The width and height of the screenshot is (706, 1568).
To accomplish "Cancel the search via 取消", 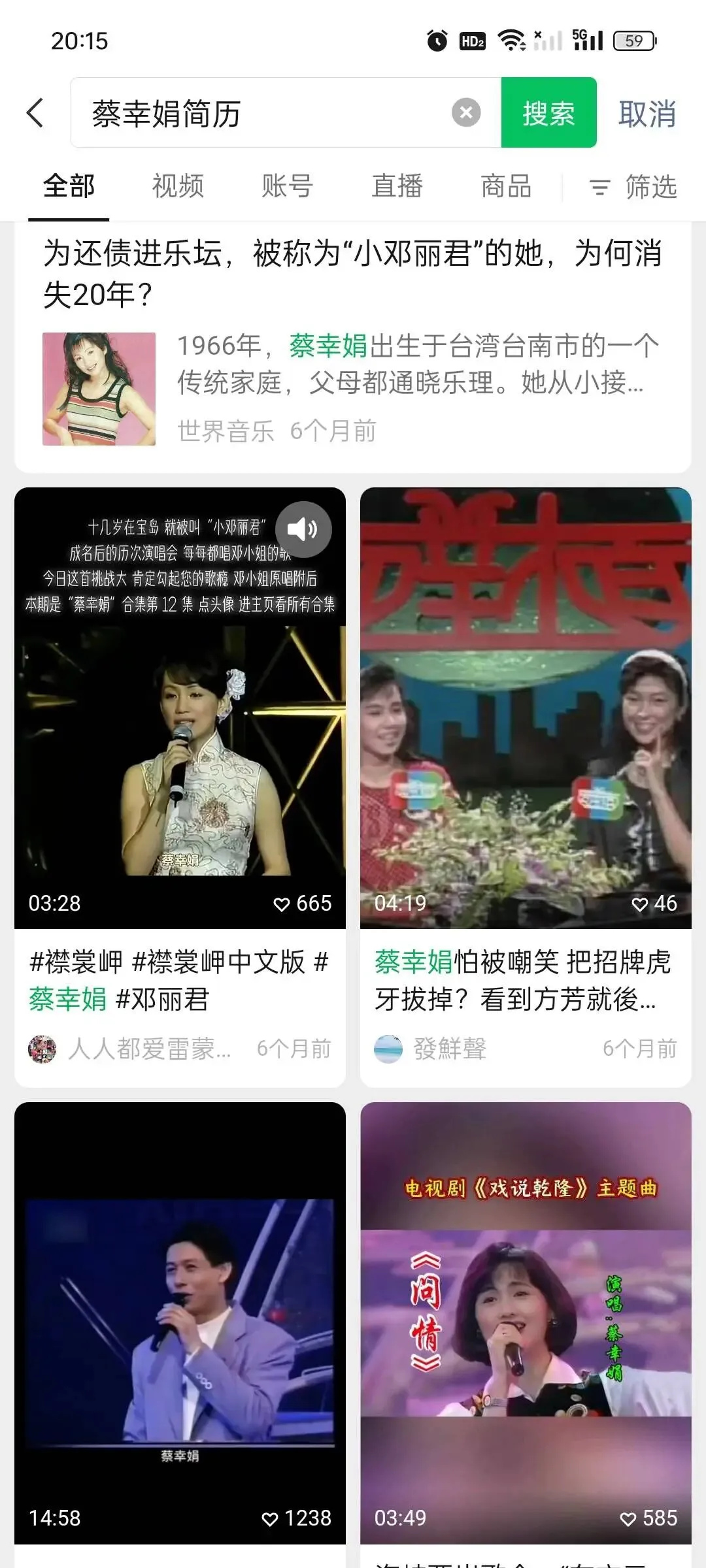I will [x=647, y=114].
